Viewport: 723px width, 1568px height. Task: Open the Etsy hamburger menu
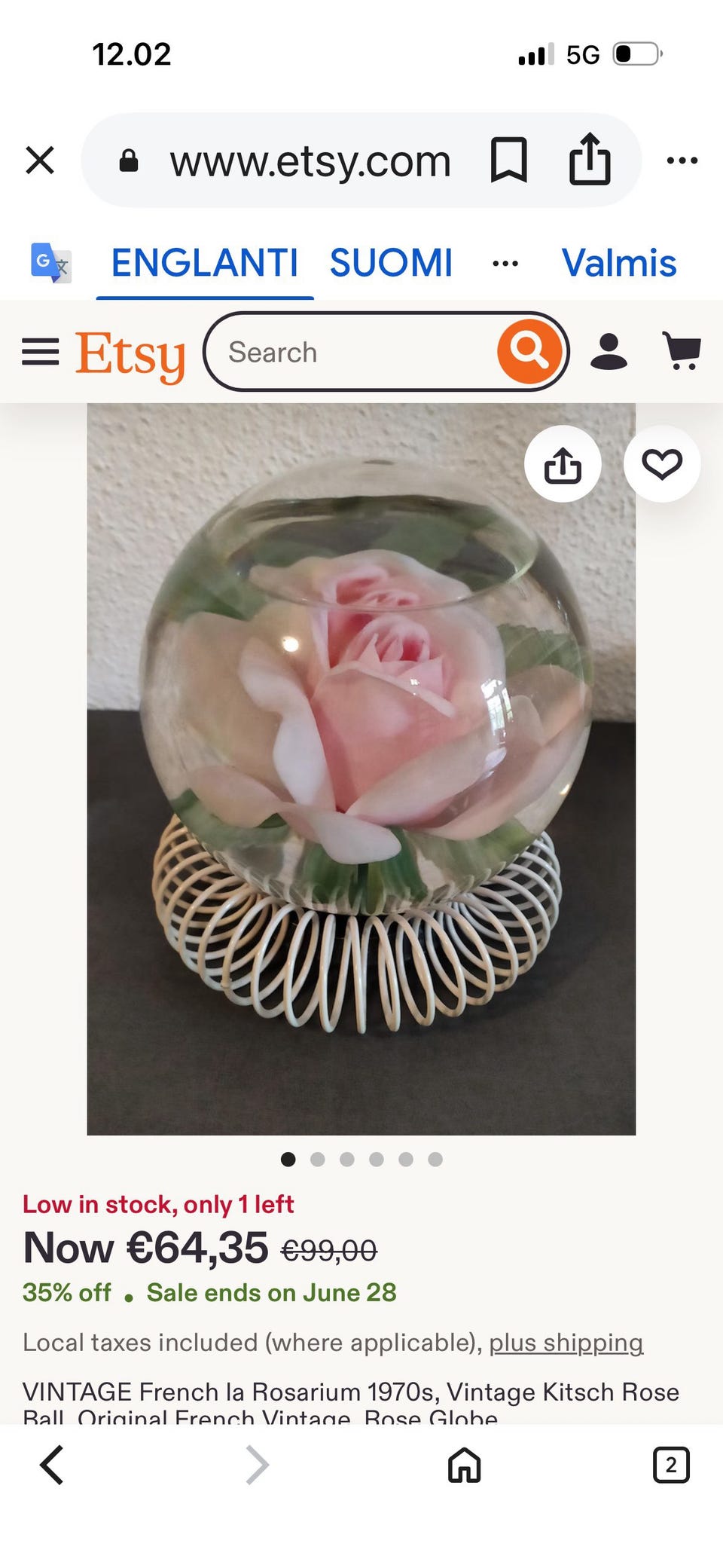pos(41,352)
